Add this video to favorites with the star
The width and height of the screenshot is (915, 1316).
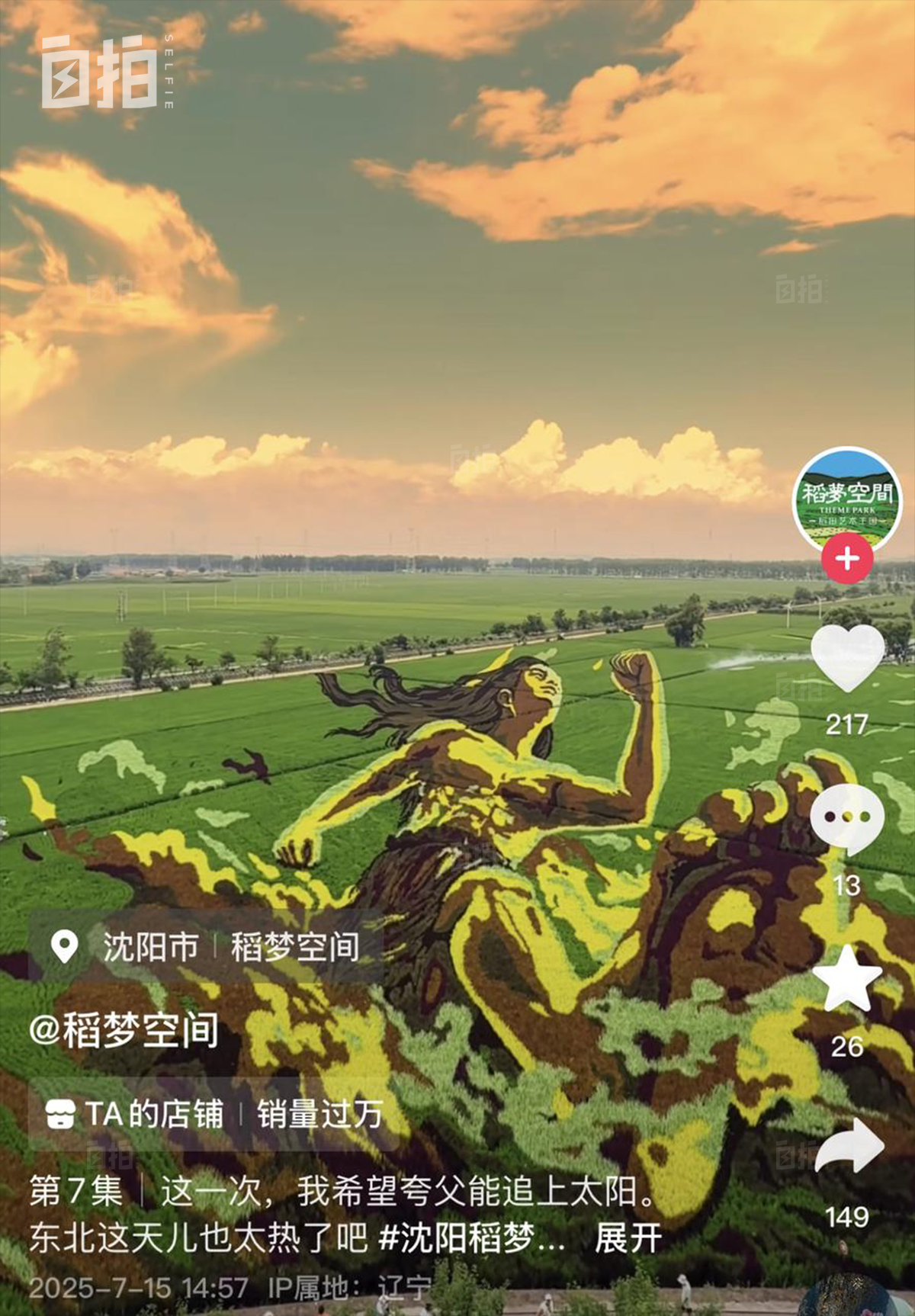(x=846, y=981)
